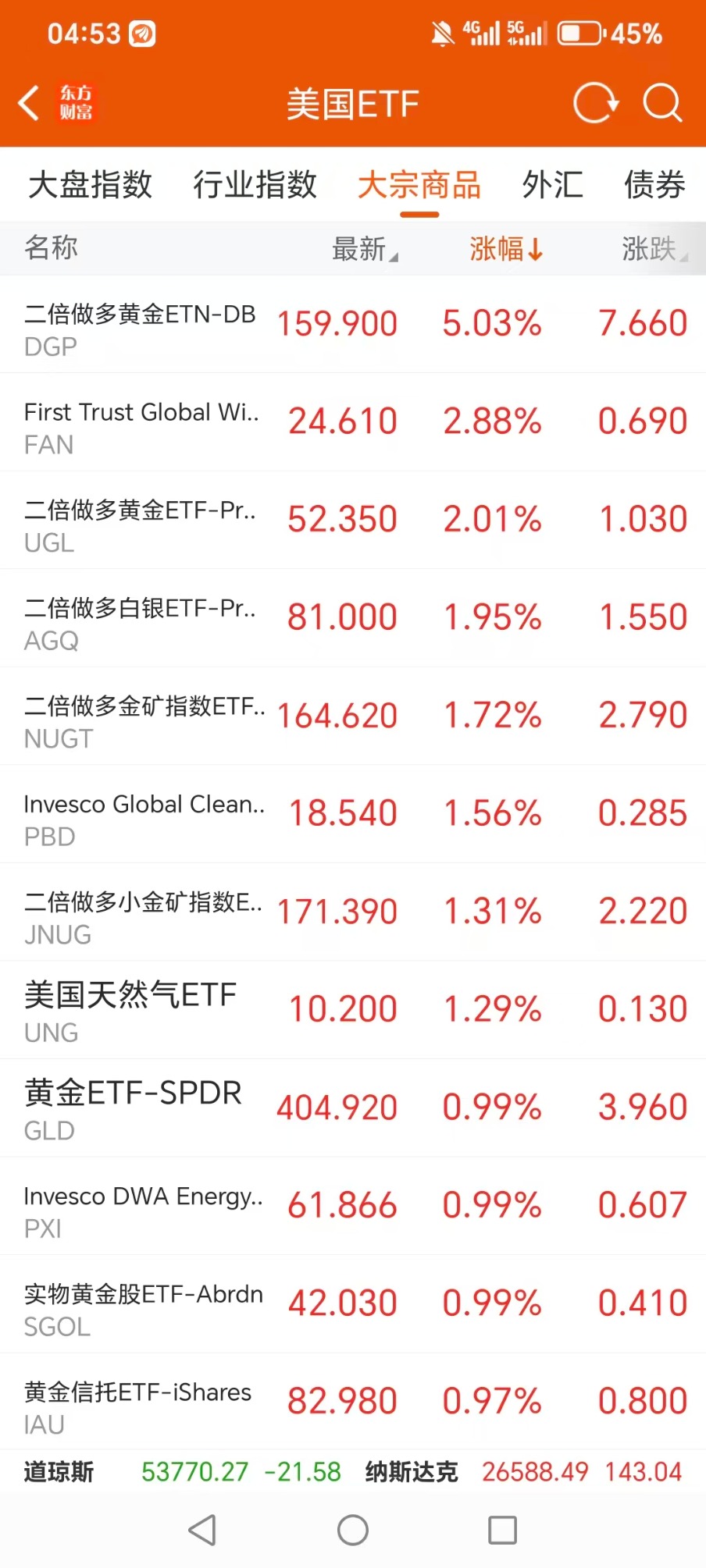Switch to the 债券 tab
This screenshot has width=706, height=1568.
(654, 185)
